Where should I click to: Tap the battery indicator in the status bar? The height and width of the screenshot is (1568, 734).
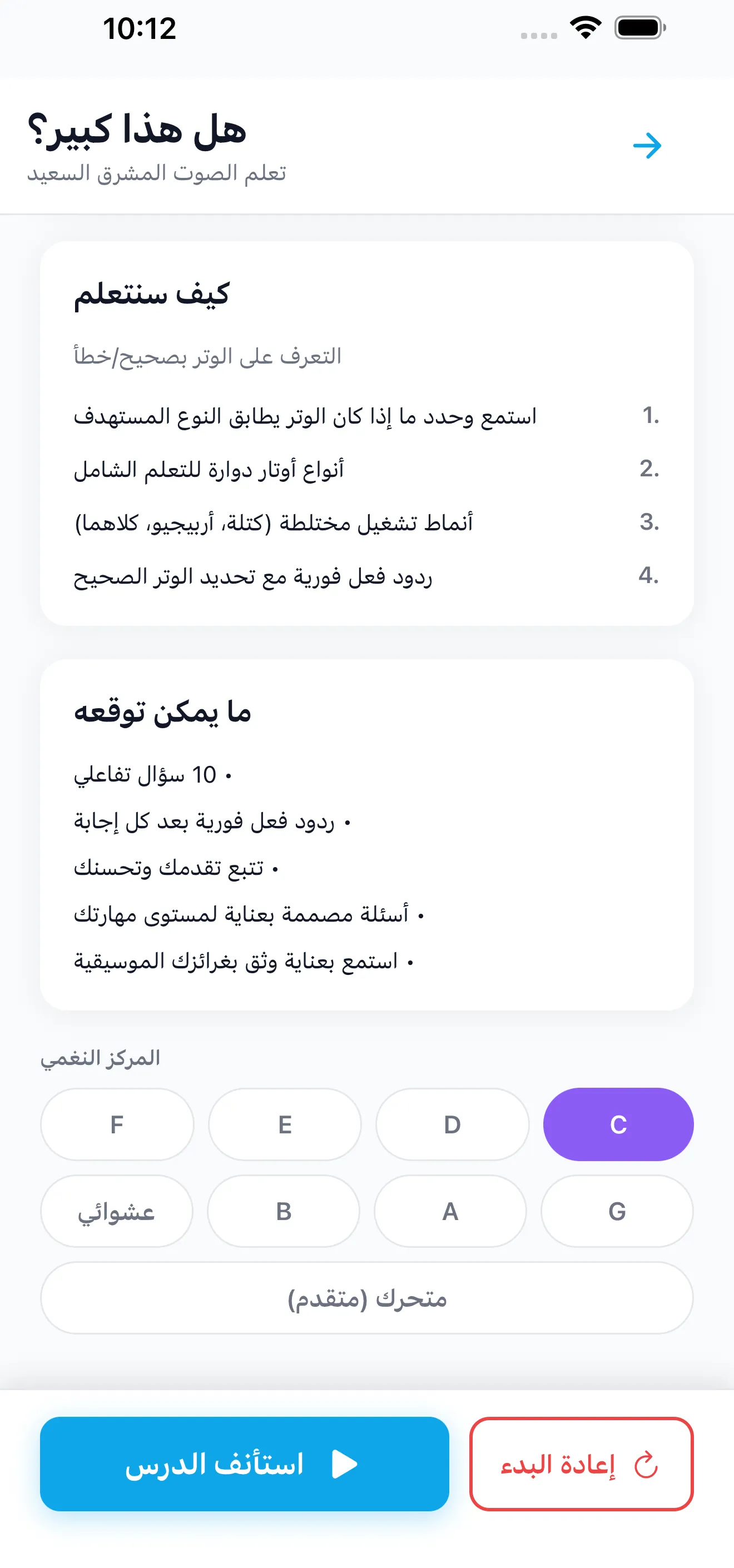pos(639,27)
